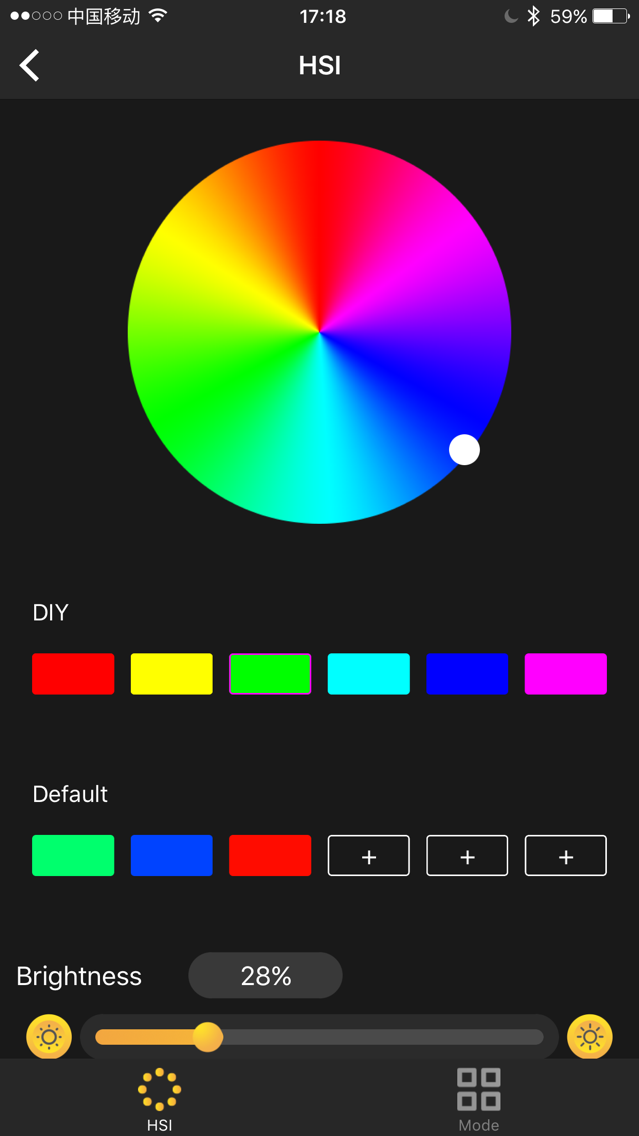The width and height of the screenshot is (639, 1136).
Task: Apply the blue Default preset color
Action: (172, 856)
